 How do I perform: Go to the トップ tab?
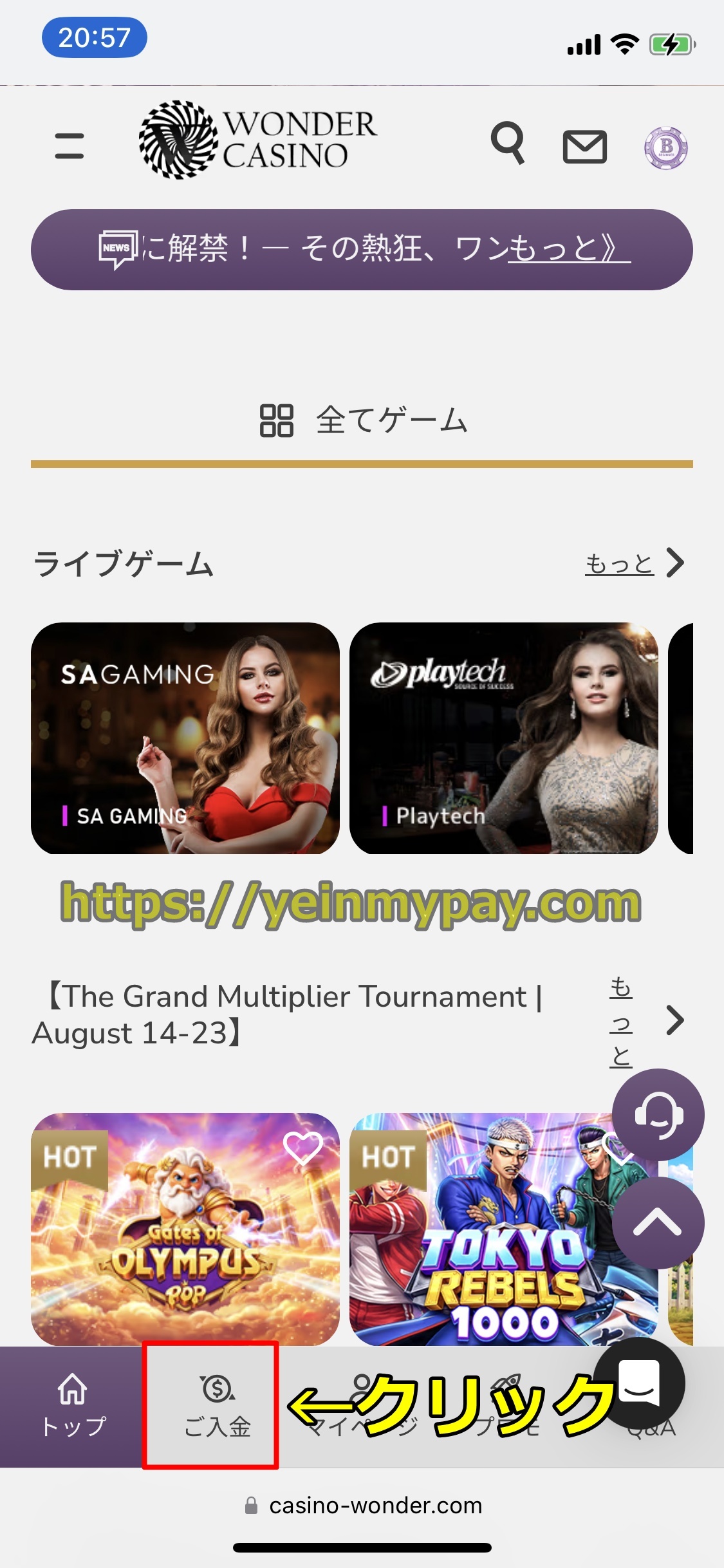point(73,1407)
